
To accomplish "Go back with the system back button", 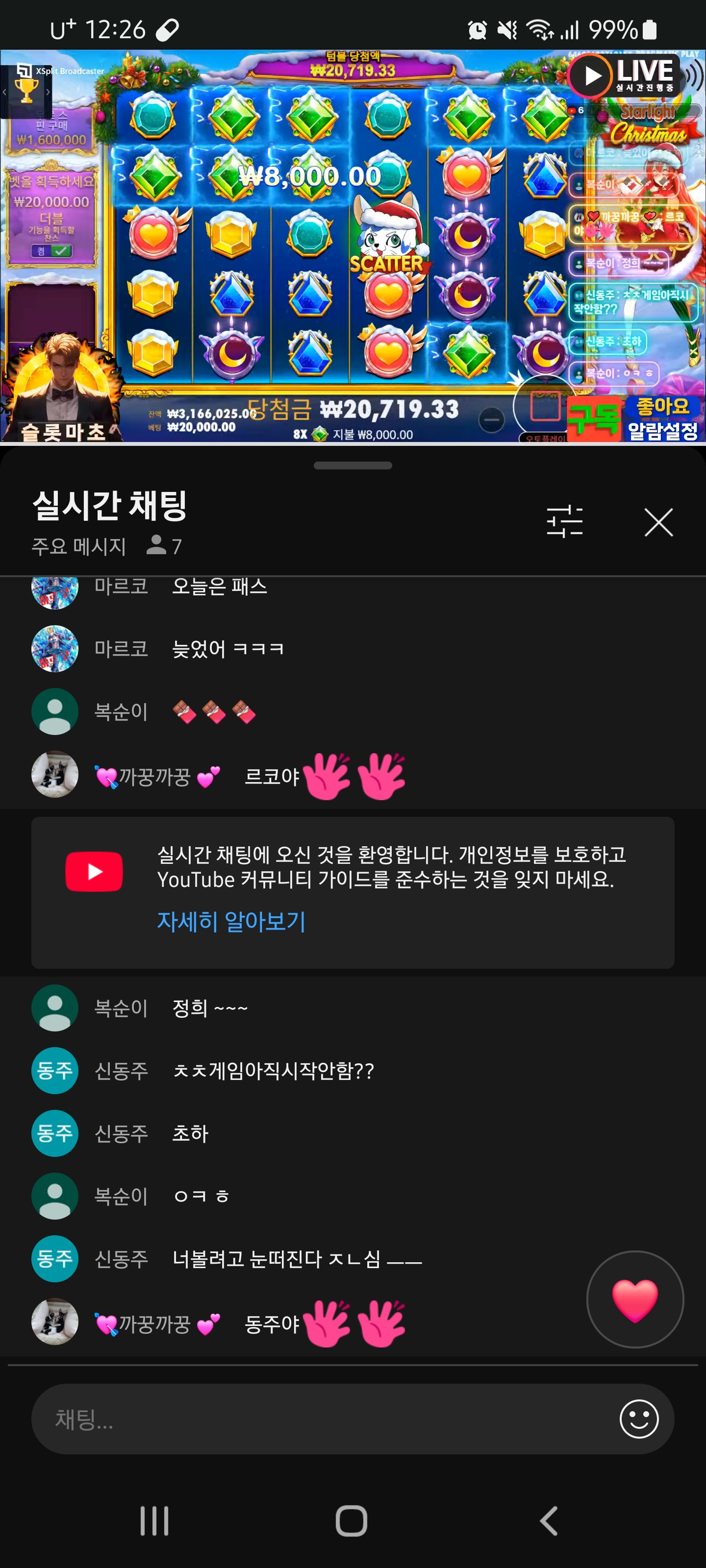I will 548,1520.
